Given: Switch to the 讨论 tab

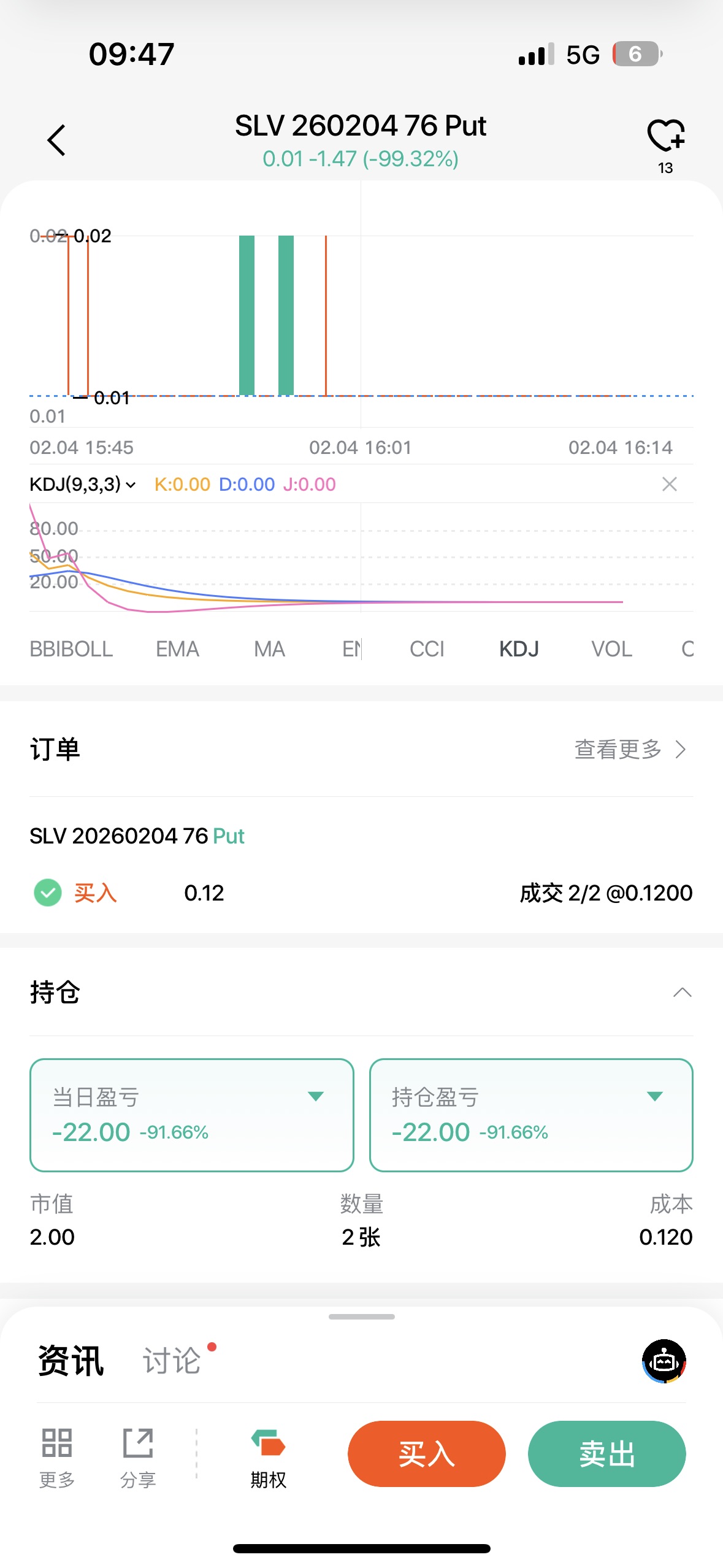Looking at the screenshot, I should (172, 1361).
